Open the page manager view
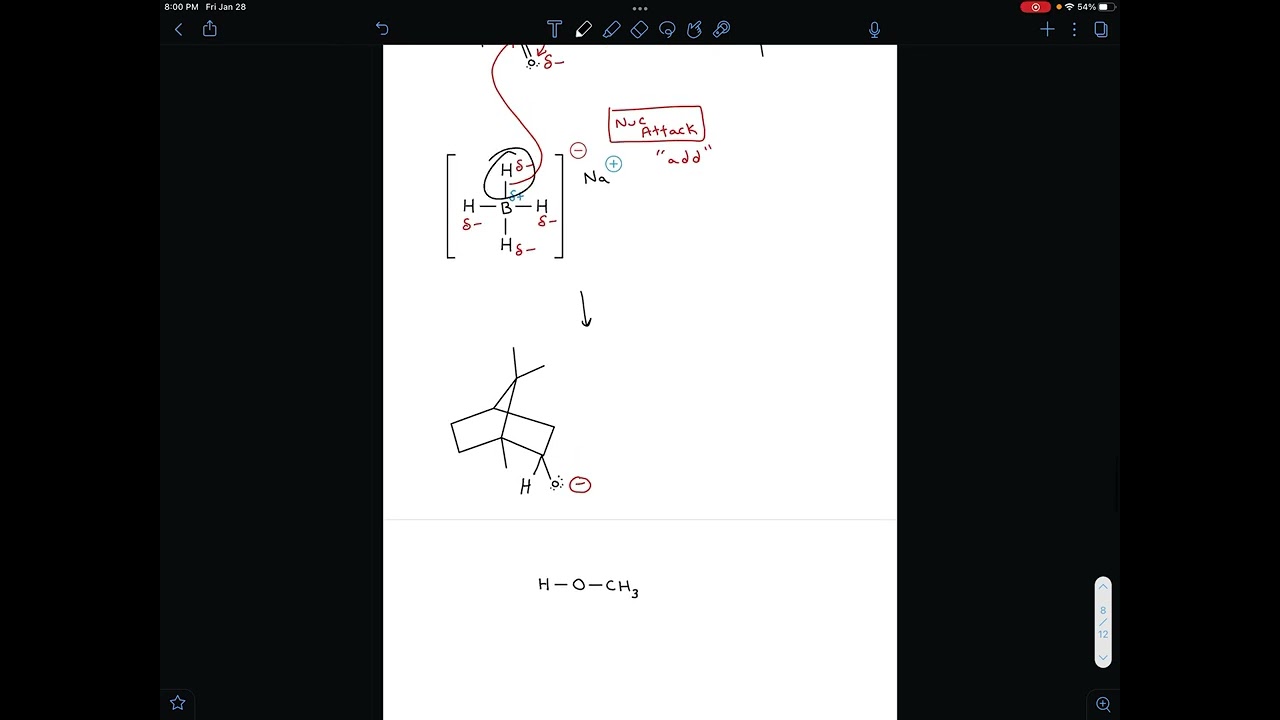Viewport: 1280px width, 720px height. [1101, 29]
